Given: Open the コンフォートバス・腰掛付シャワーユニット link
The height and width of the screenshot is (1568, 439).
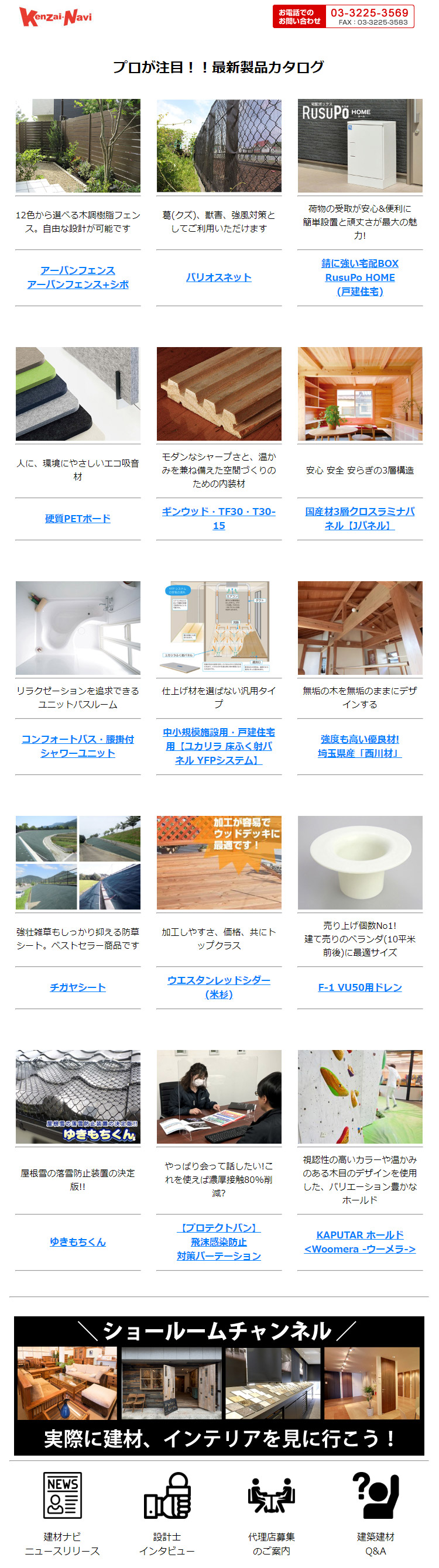Looking at the screenshot, I should (x=77, y=746).
